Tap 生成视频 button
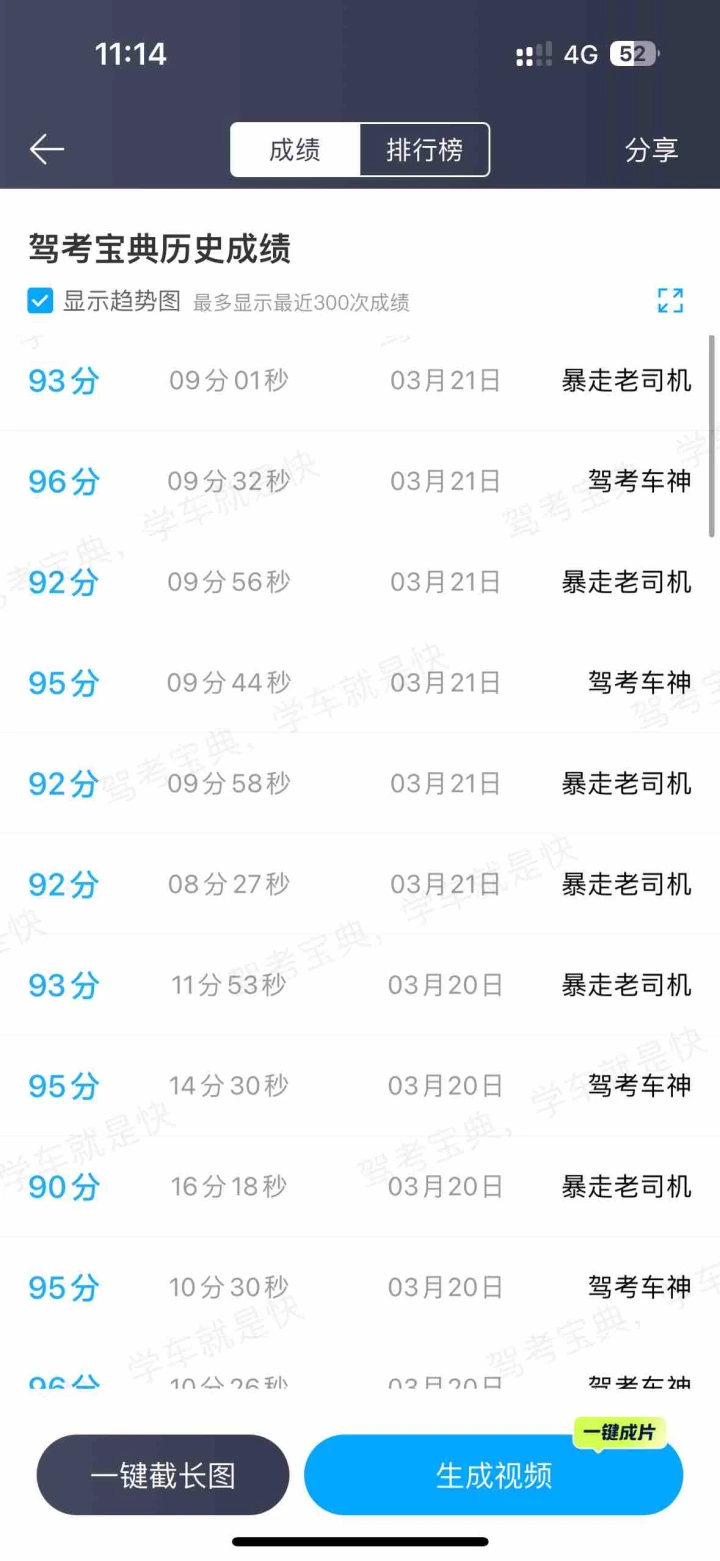The image size is (720, 1561). 494,1475
